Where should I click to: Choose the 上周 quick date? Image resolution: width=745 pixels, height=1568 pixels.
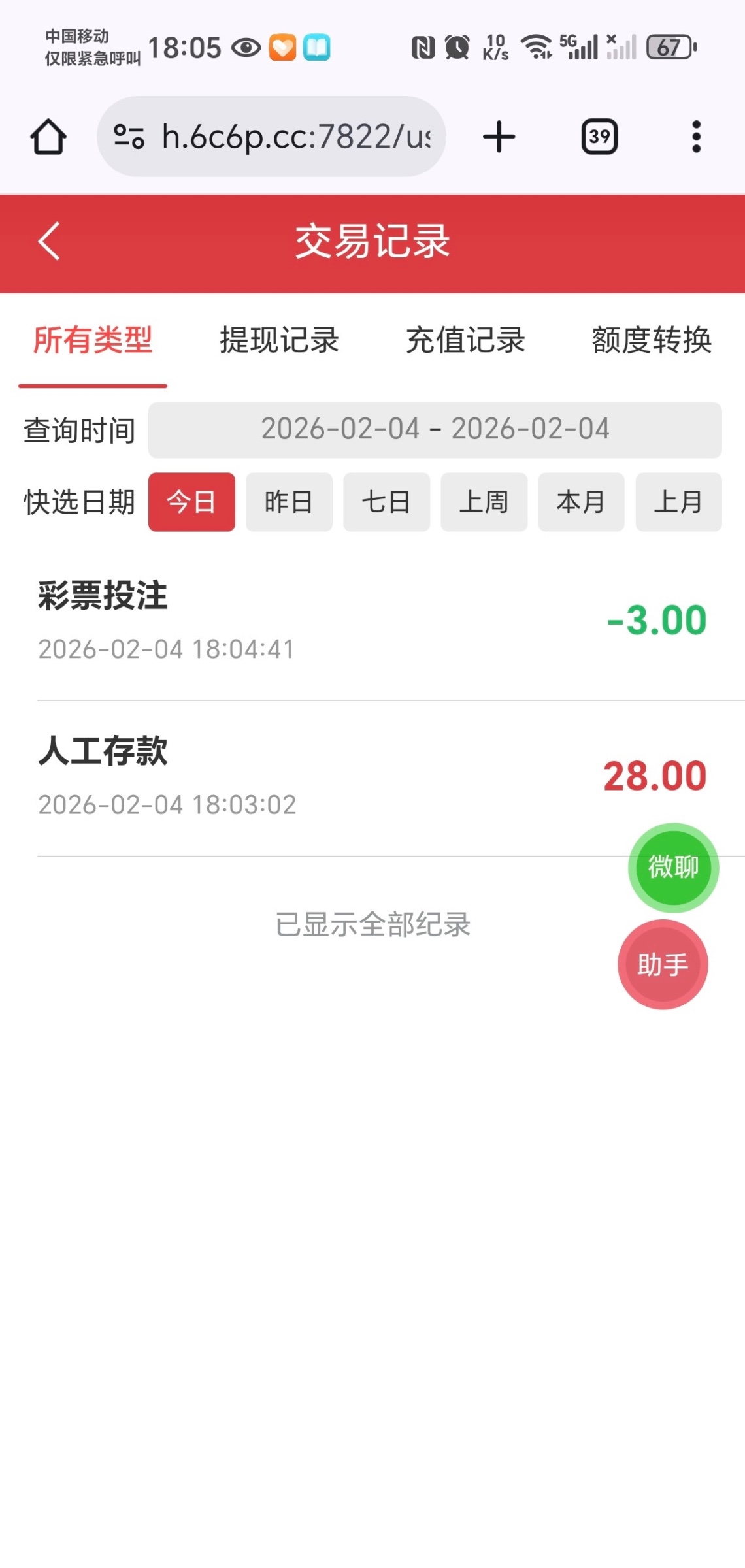pos(484,502)
